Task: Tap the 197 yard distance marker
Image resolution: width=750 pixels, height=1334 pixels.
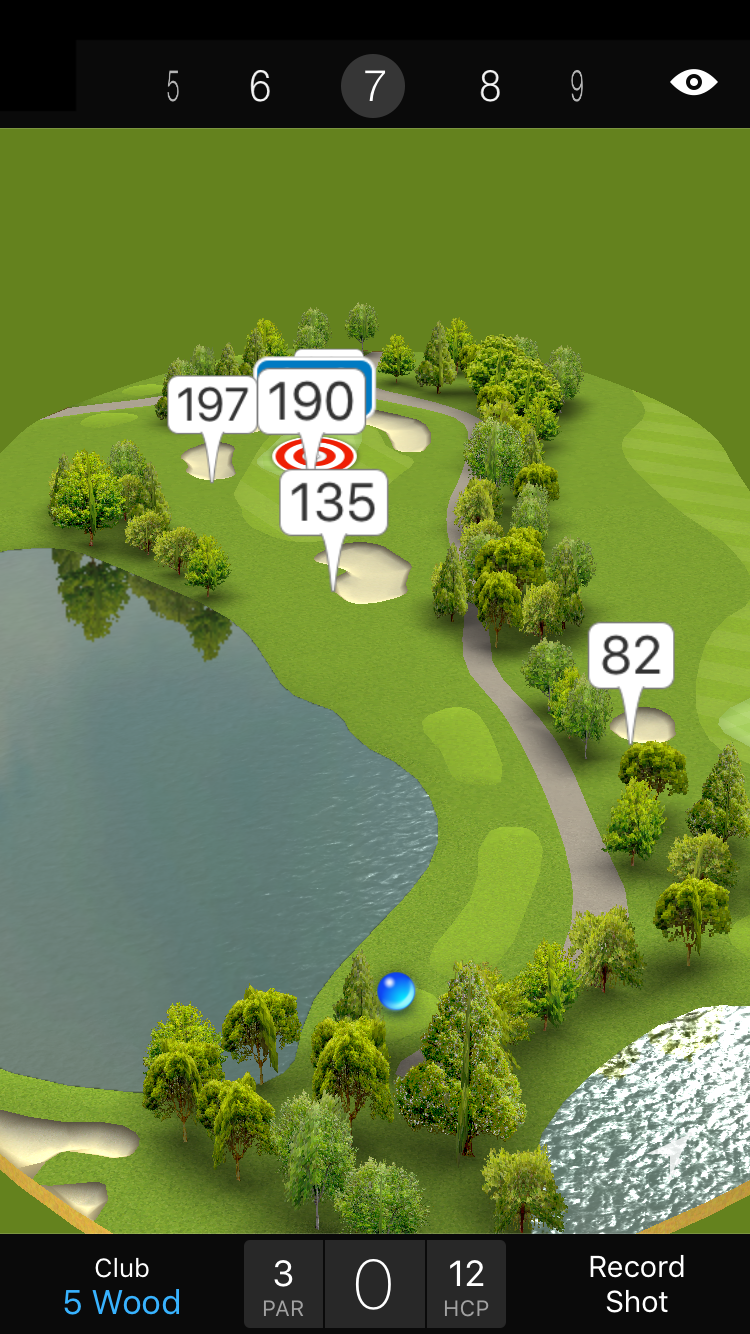Action: tap(210, 407)
